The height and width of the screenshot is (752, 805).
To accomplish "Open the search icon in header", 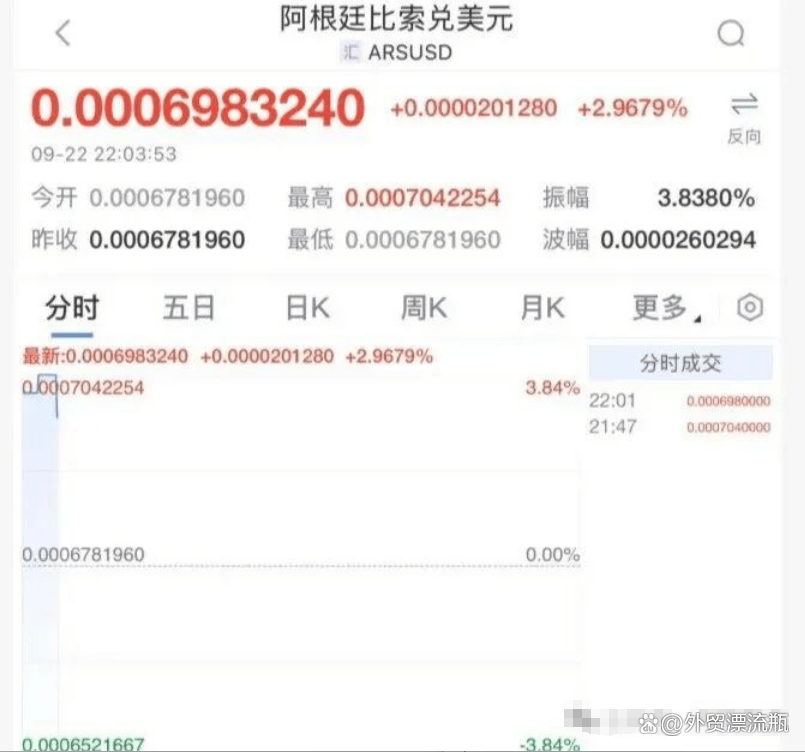I will [x=731, y=34].
